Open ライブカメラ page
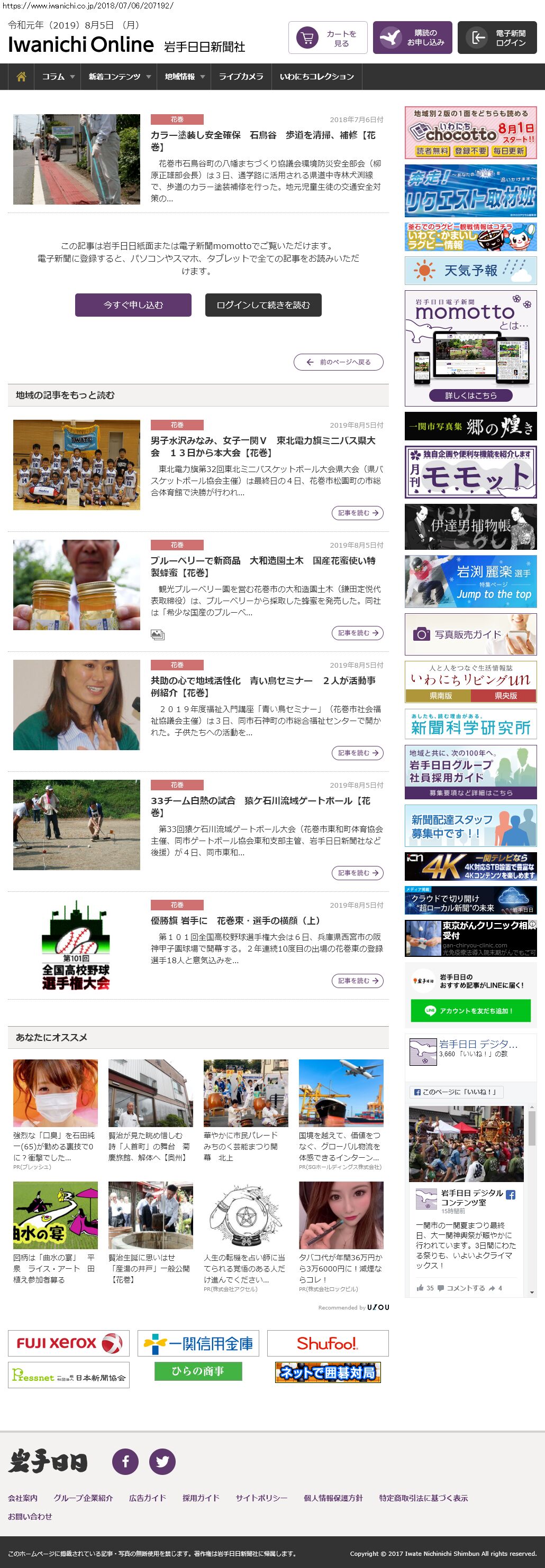545x1568 pixels. point(241,77)
